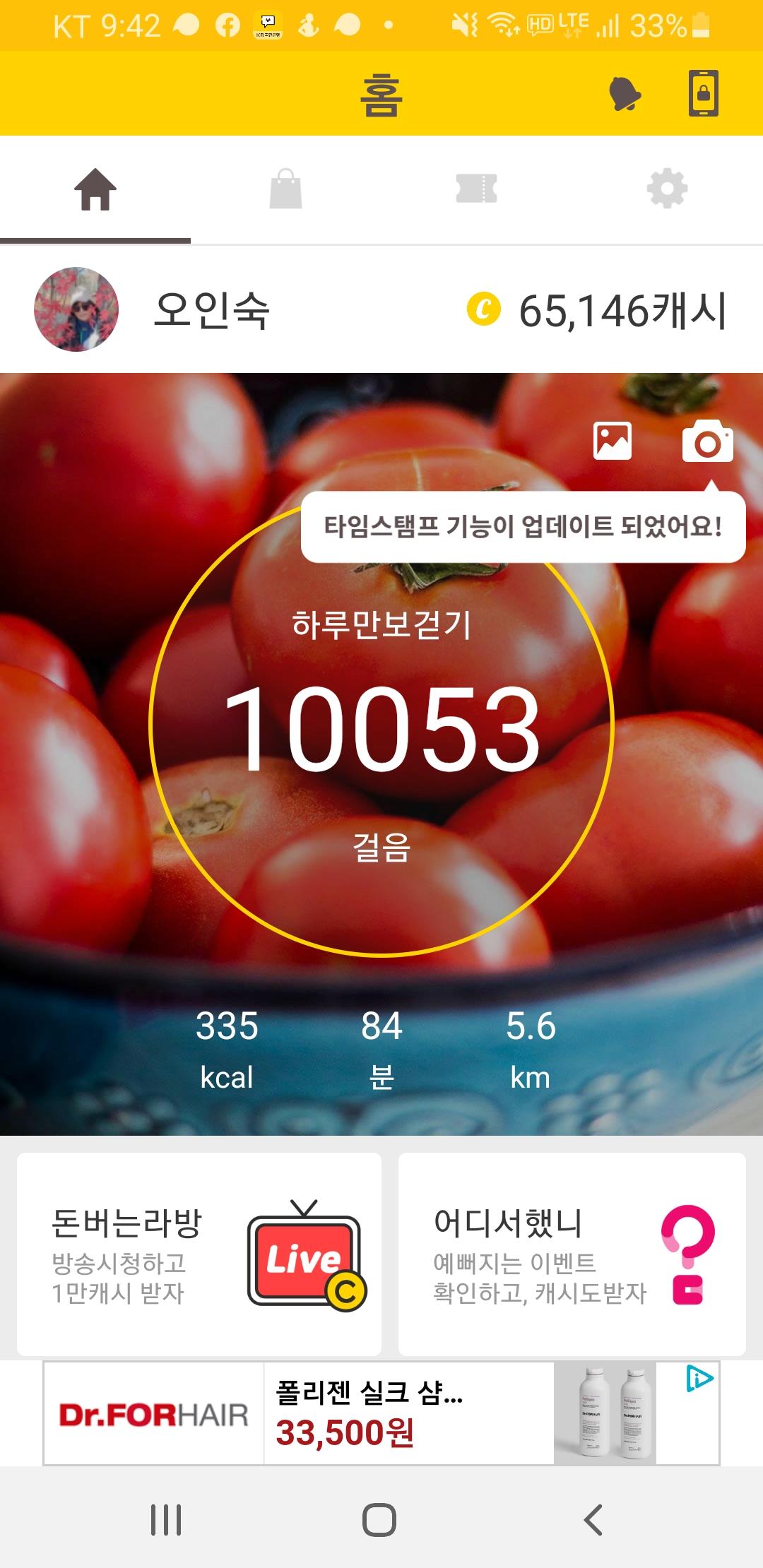The image size is (763, 1568).
Task: Open the Dr.FORHAIR shampoo ad banner
Action: pos(367,1413)
